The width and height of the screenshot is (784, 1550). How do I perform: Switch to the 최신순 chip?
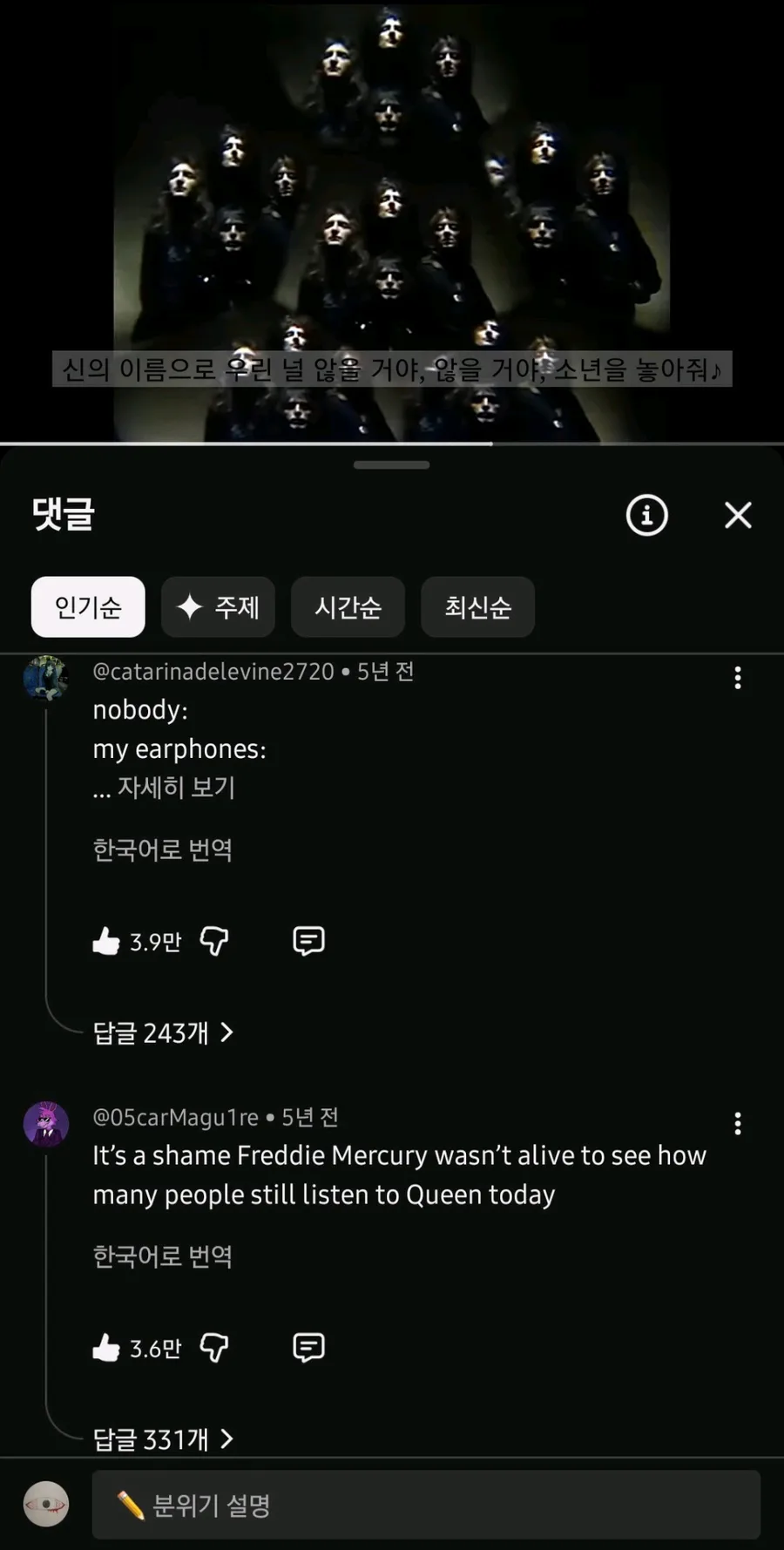(477, 606)
